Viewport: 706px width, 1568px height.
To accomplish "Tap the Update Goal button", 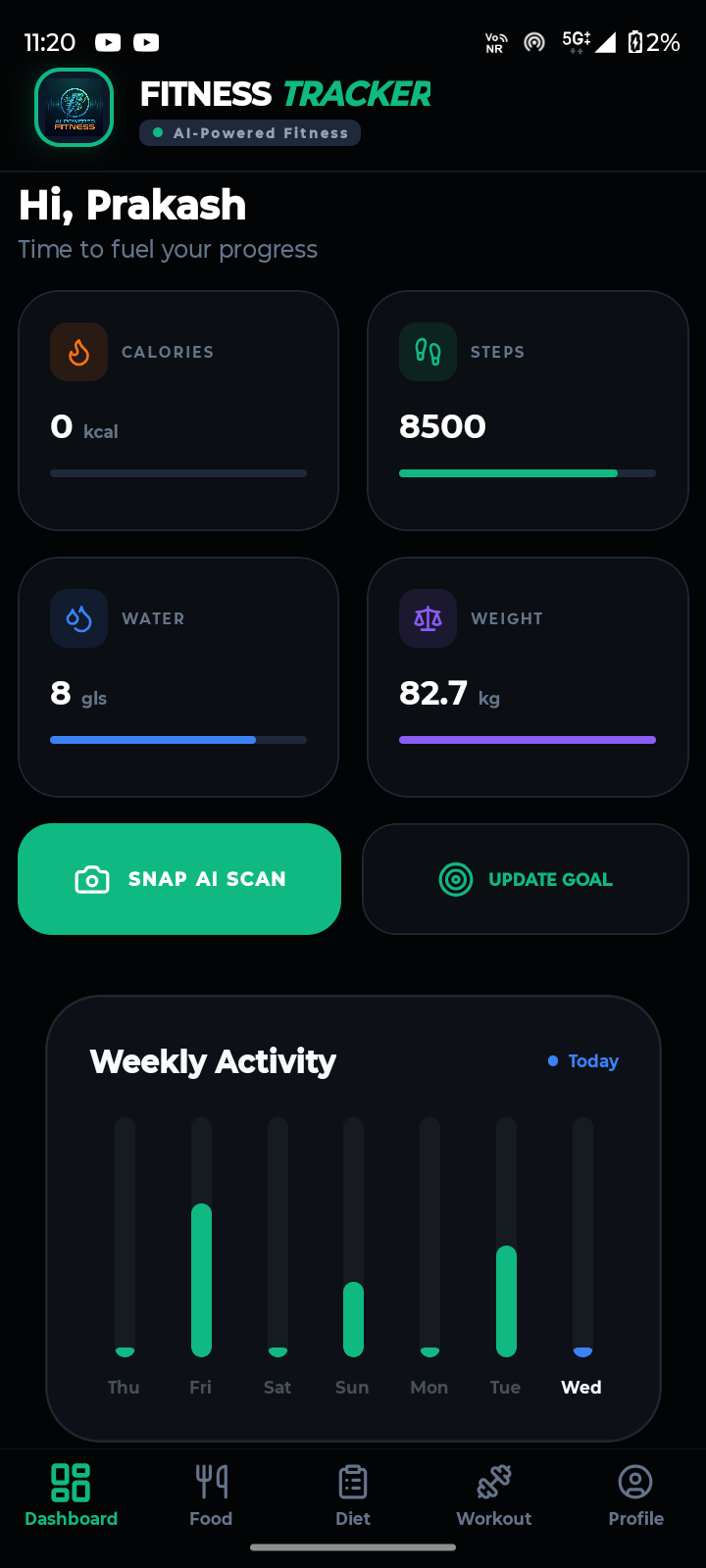I will tap(526, 879).
